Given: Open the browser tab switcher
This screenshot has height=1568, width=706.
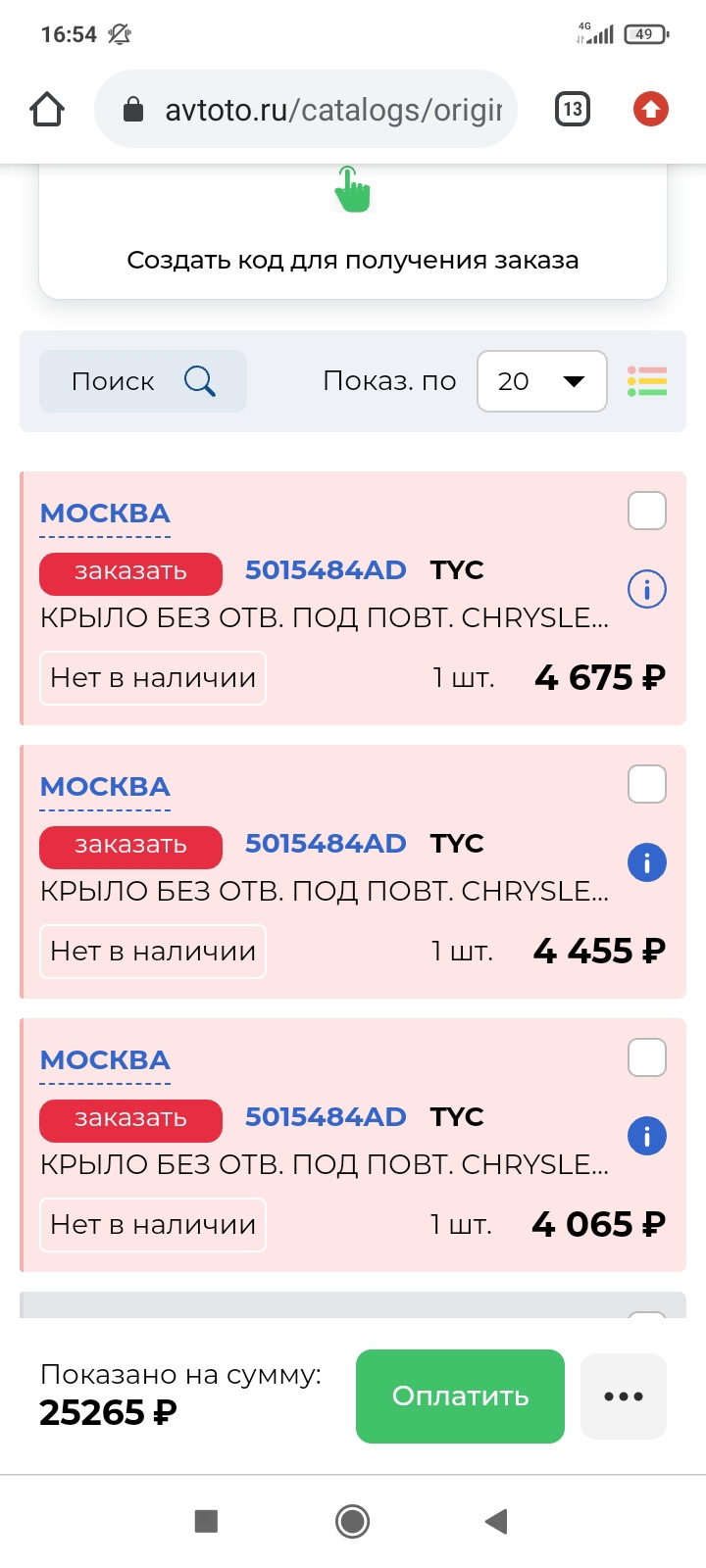Looking at the screenshot, I should pyautogui.click(x=573, y=109).
